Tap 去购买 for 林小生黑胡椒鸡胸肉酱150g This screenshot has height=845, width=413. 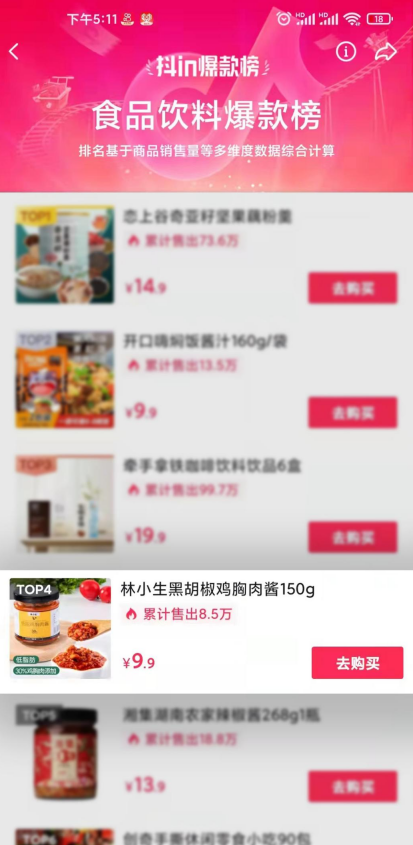pos(357,663)
